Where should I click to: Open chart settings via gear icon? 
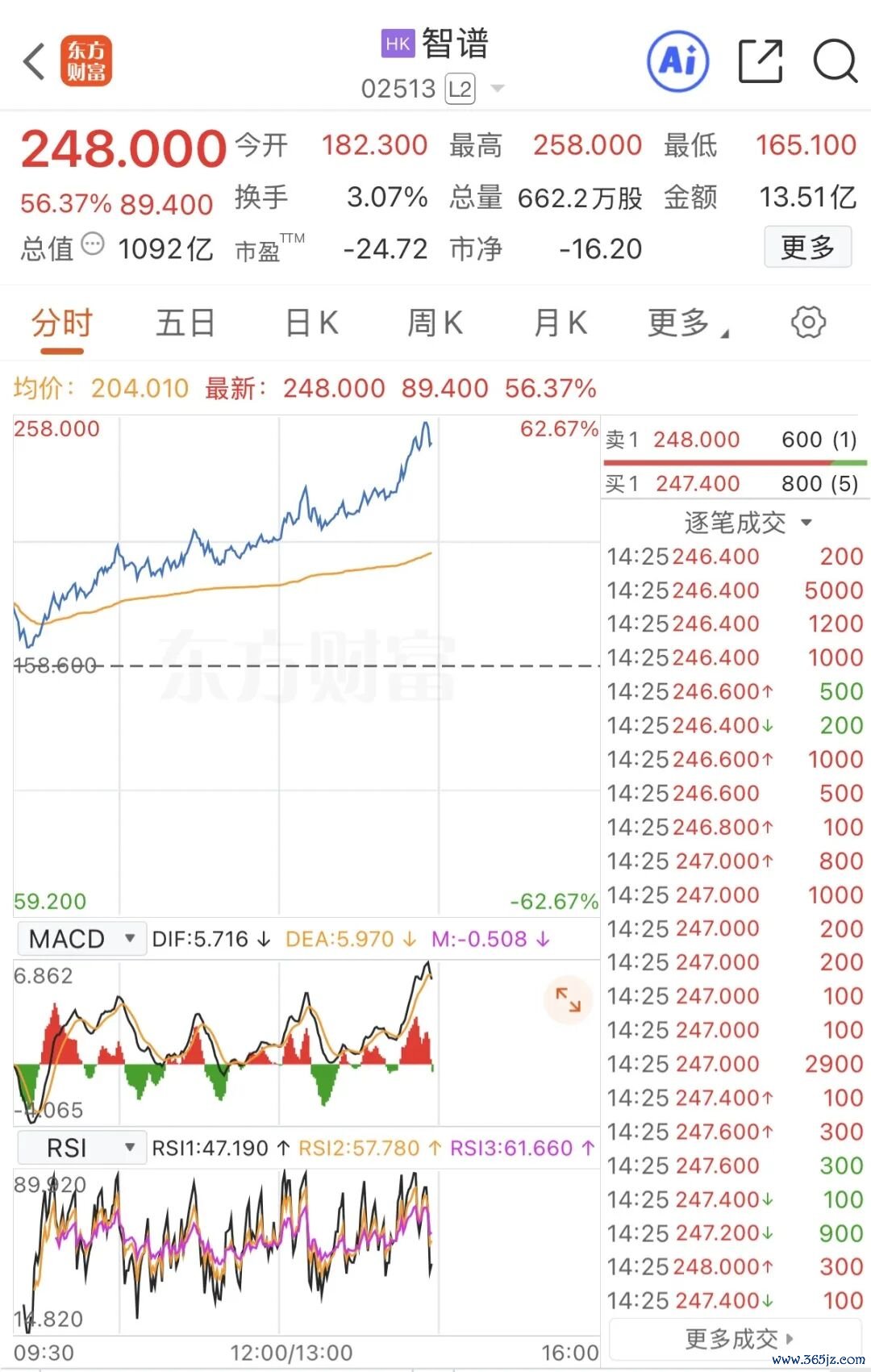tap(806, 323)
